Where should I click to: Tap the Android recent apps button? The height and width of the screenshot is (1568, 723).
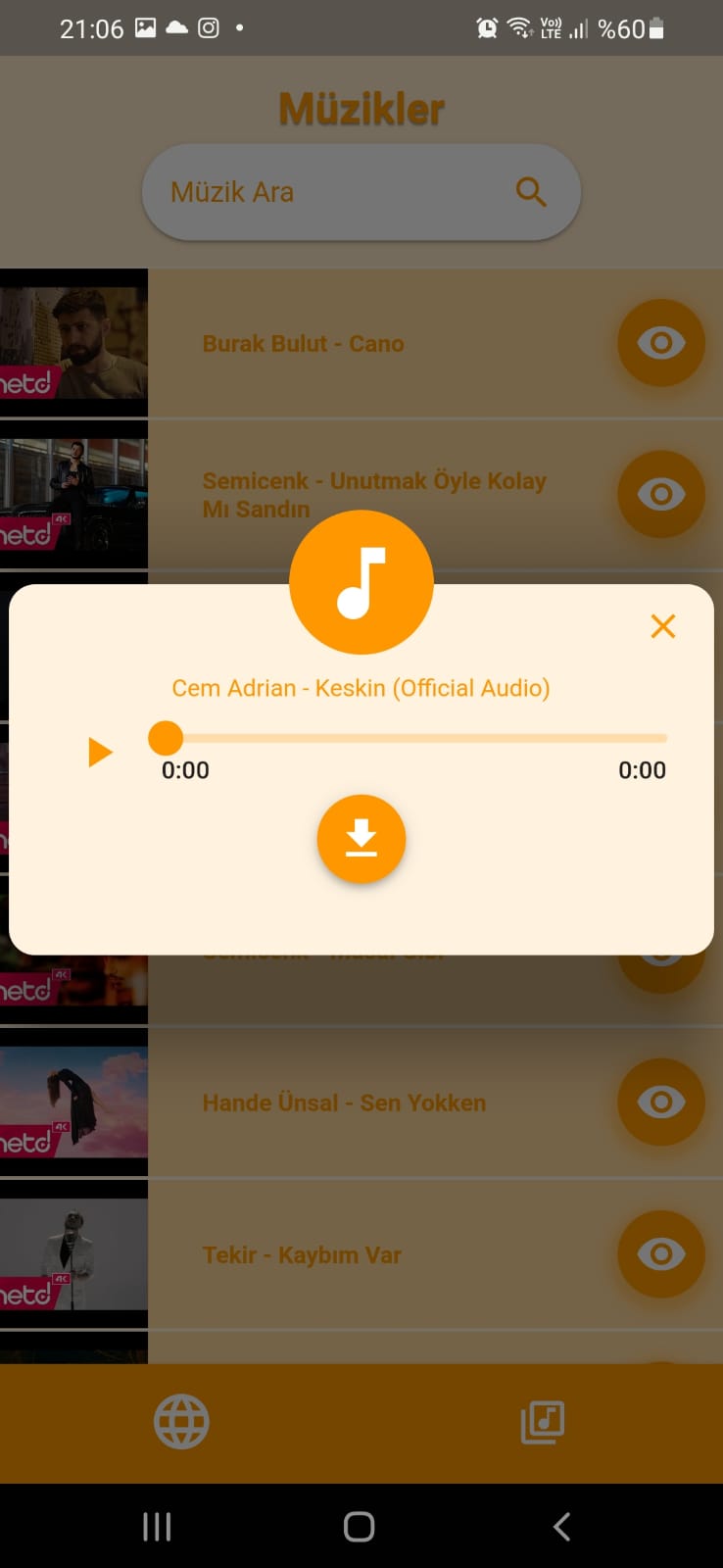tap(157, 1525)
